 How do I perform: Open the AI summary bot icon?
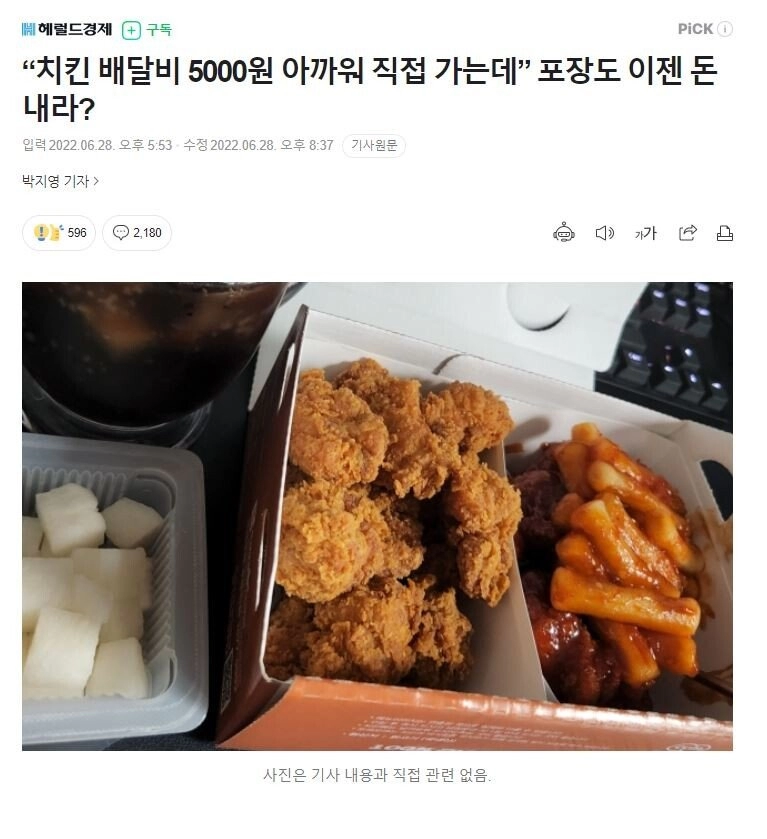(x=564, y=233)
